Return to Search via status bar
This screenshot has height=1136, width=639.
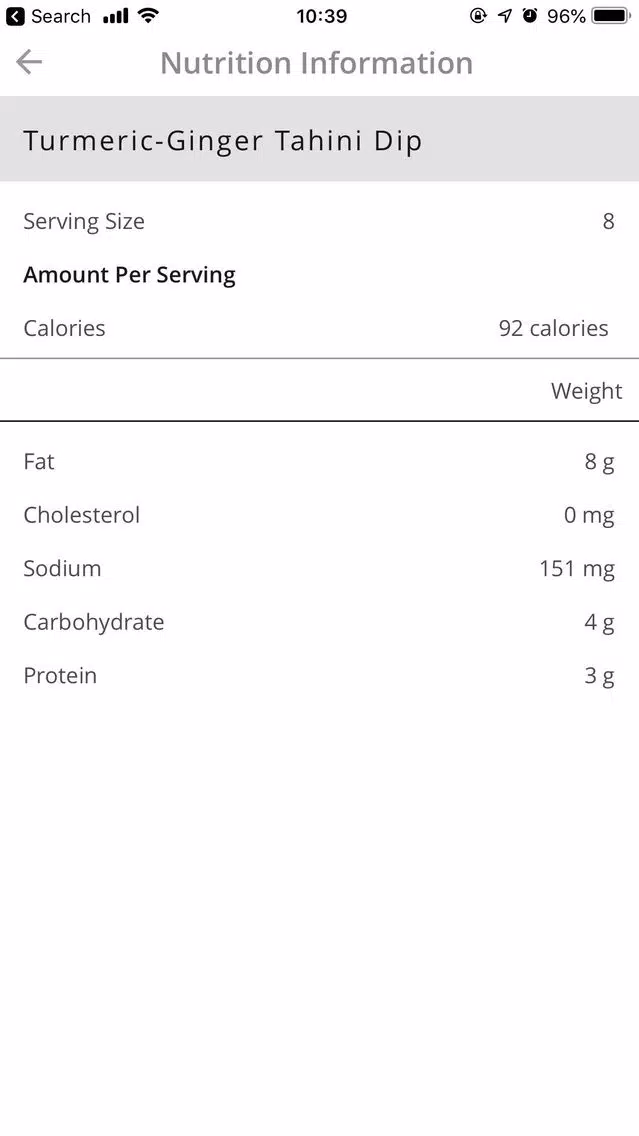[49, 16]
